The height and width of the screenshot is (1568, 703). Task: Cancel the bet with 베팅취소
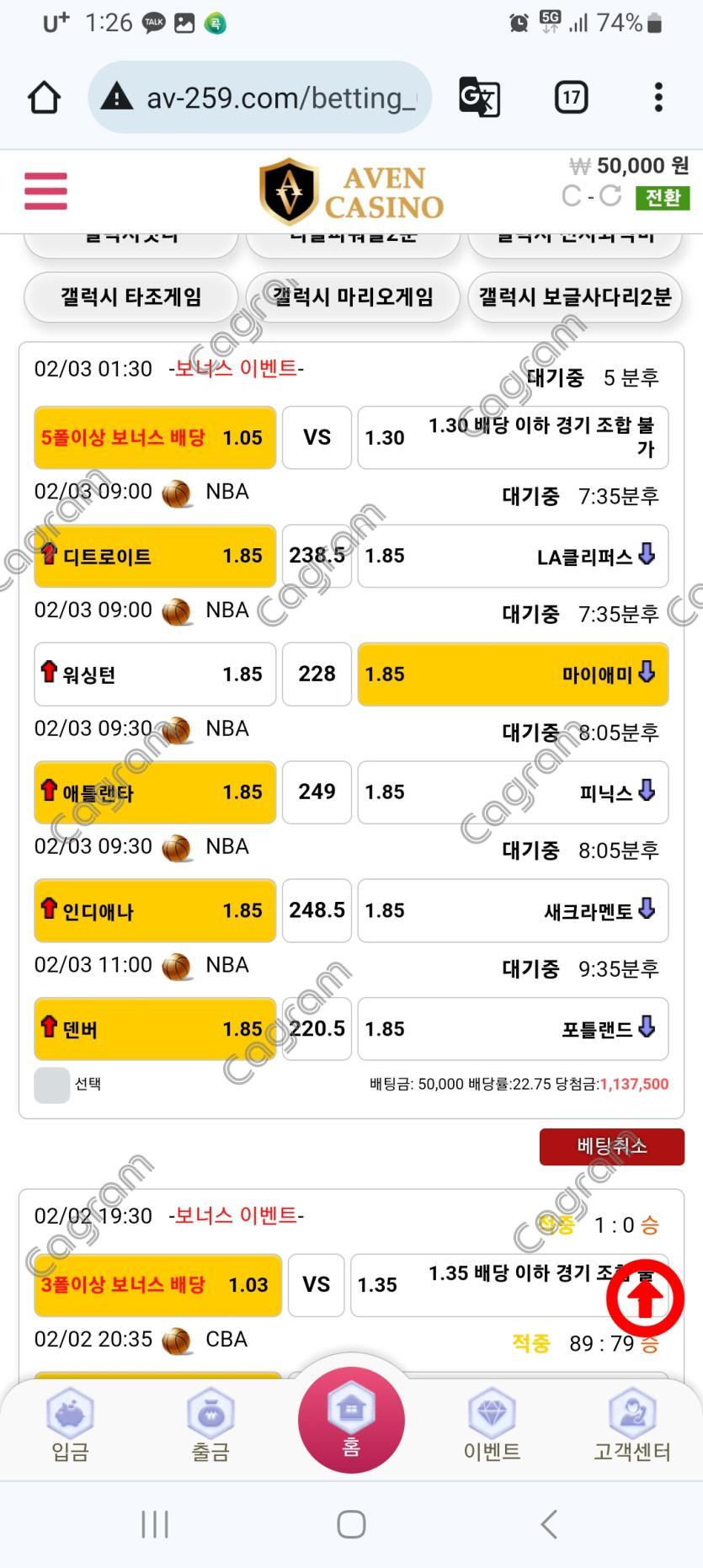coord(611,1146)
